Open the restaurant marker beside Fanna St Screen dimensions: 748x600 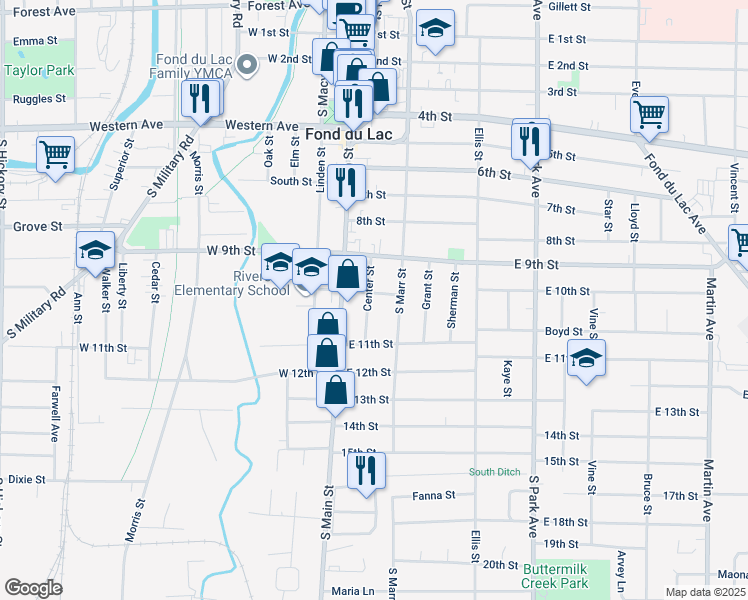367,470
